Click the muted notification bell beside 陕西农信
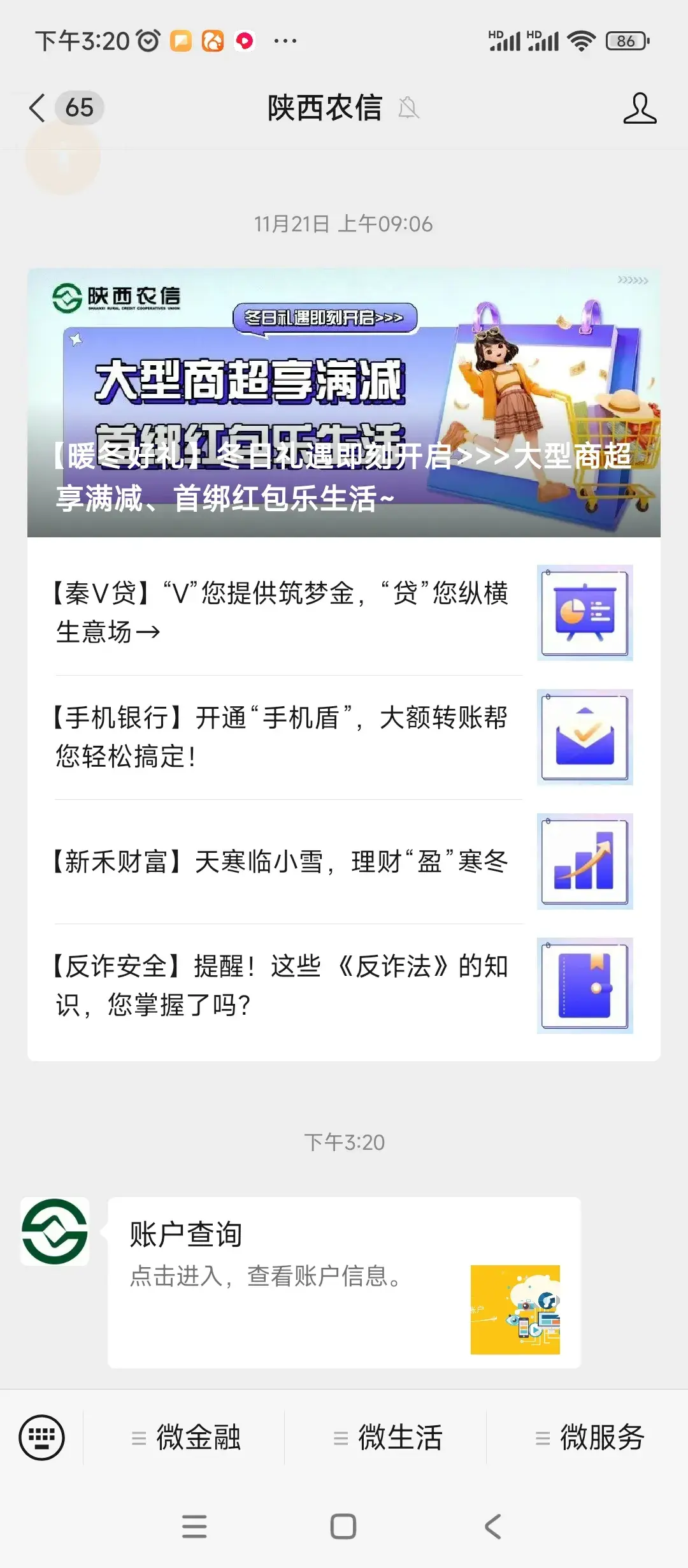 [410, 108]
